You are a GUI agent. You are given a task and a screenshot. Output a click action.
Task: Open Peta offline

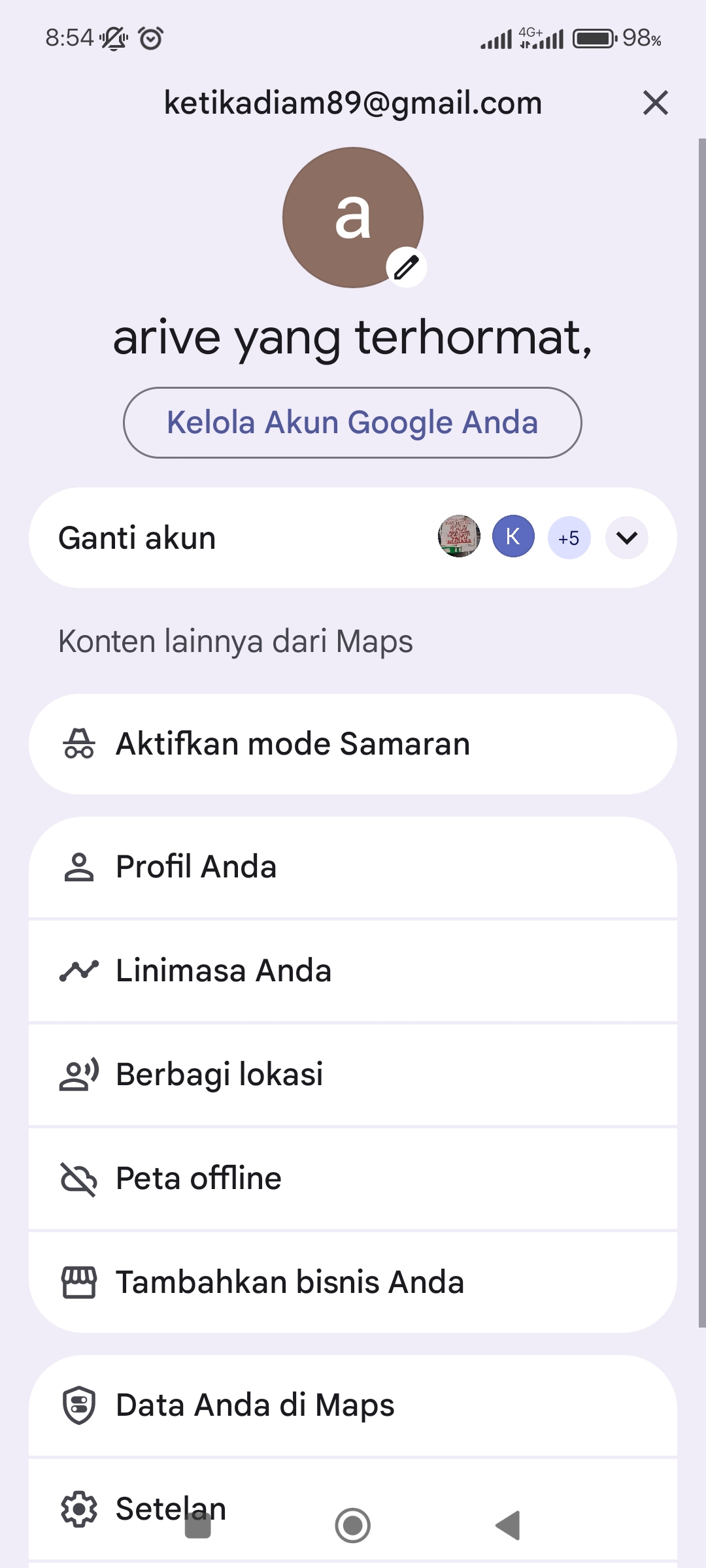[353, 1179]
